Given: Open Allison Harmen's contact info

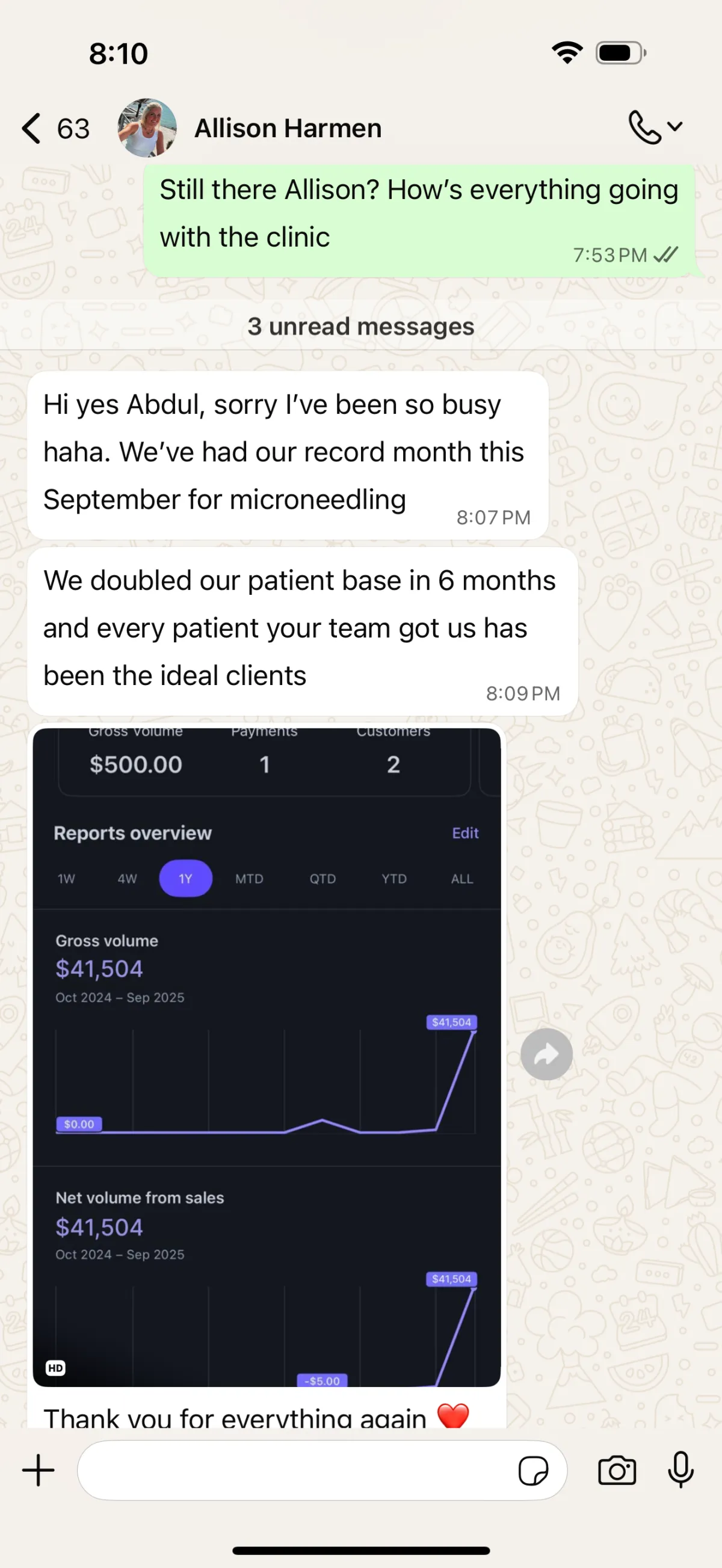Looking at the screenshot, I should tap(288, 129).
